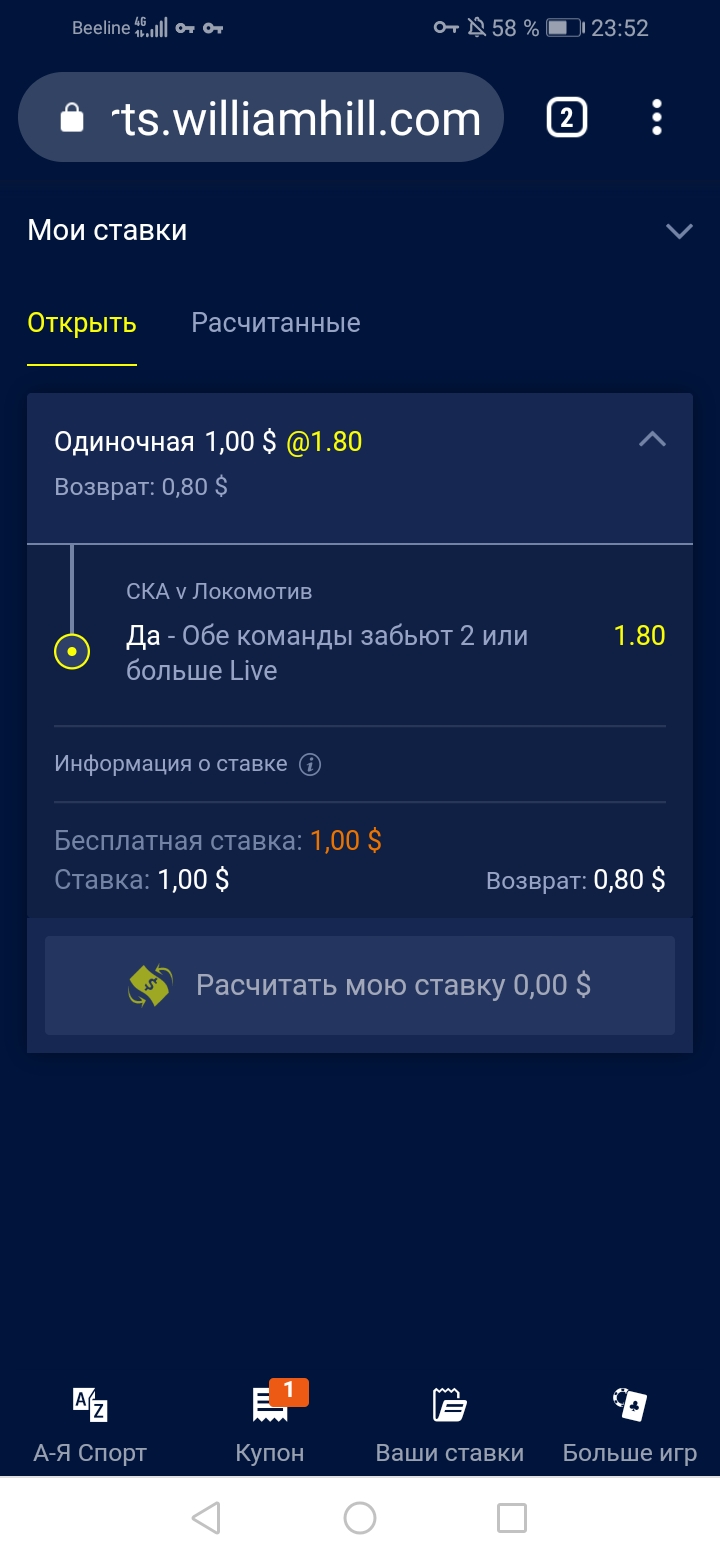The height and width of the screenshot is (1560, 720).
Task: Collapse the Мои ставки panel
Action: (679, 231)
